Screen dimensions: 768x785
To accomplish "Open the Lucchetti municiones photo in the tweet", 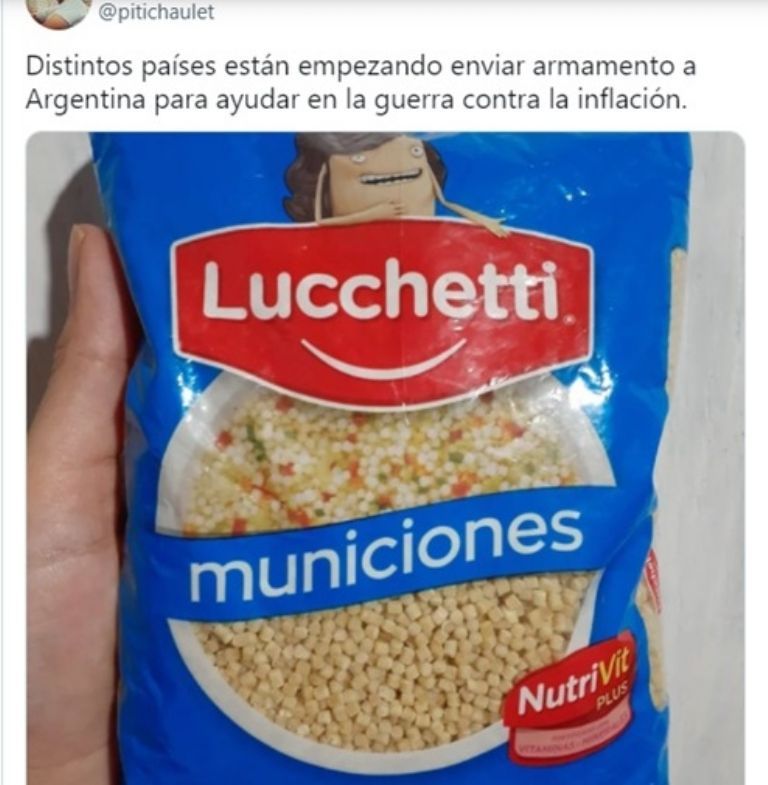I will [x=385, y=458].
